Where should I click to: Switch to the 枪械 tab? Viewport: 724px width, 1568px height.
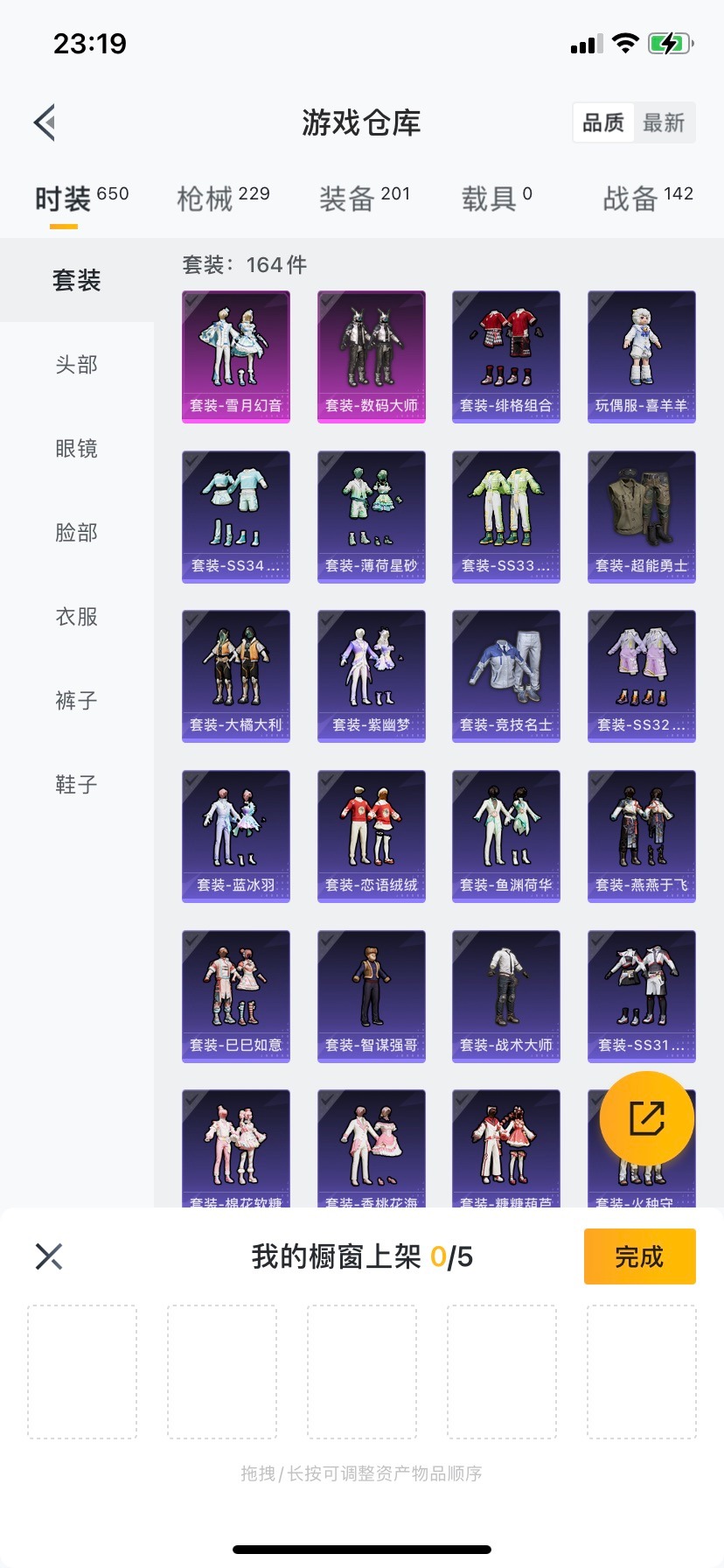223,199
